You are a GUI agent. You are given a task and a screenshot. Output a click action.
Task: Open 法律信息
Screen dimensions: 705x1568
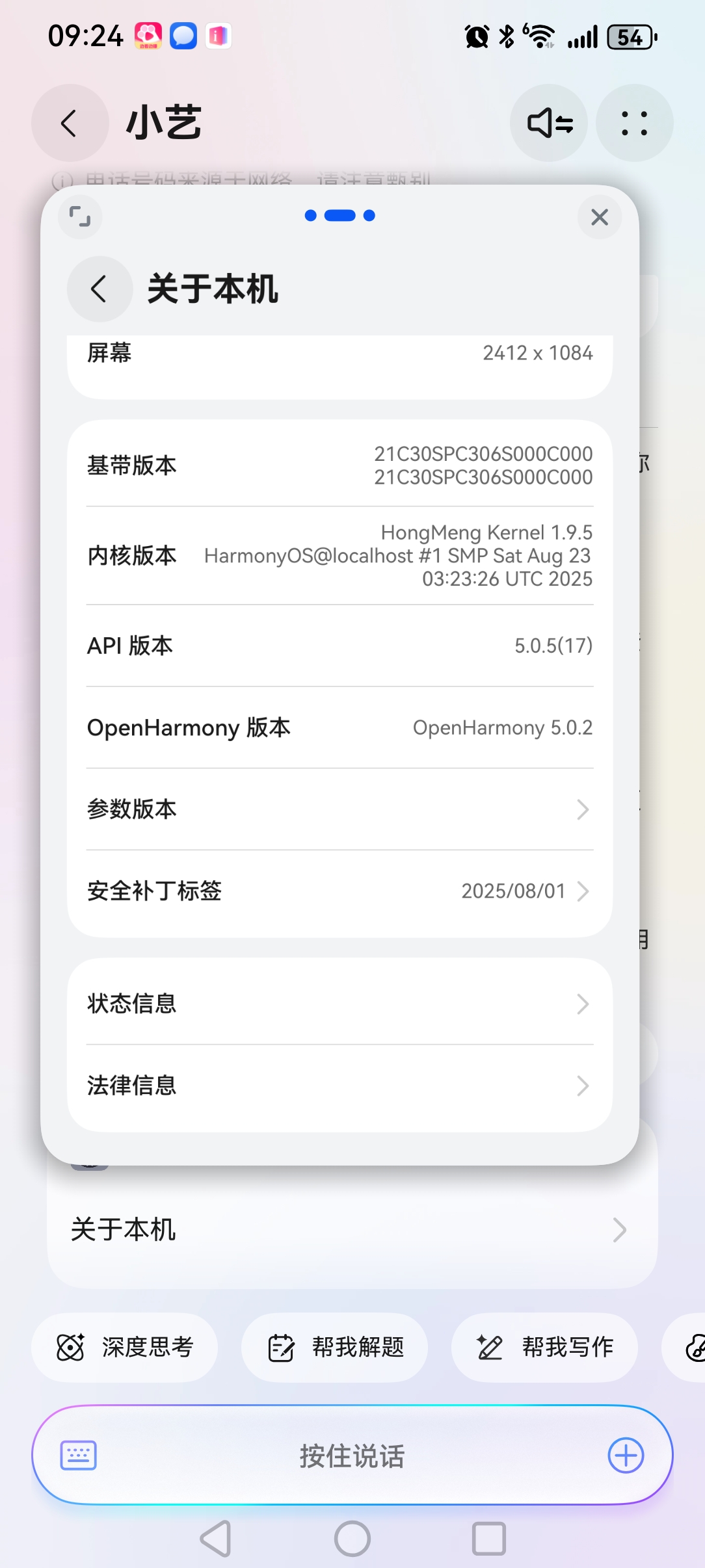click(x=339, y=1086)
